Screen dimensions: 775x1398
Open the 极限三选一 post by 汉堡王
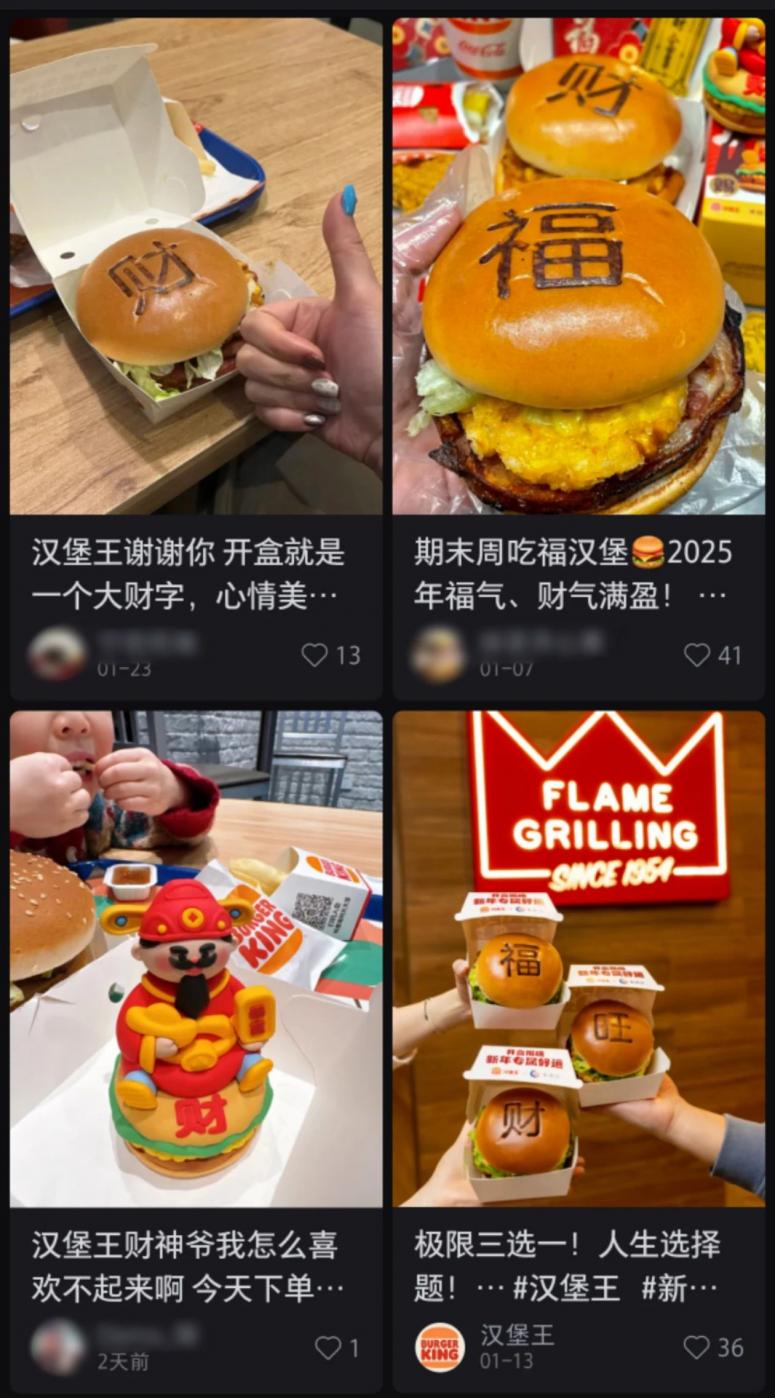[578, 958]
